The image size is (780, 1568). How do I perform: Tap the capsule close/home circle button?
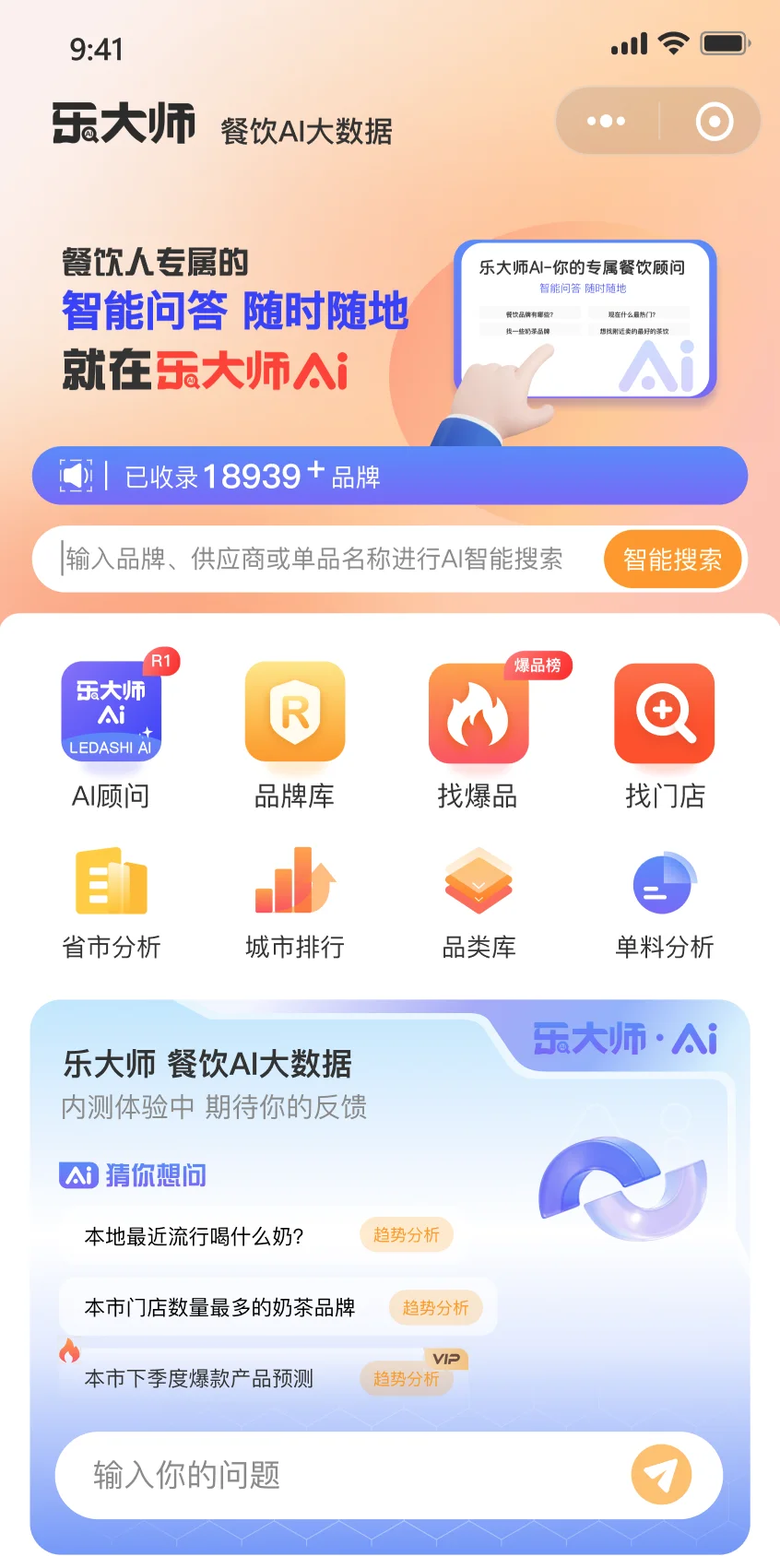coord(713,121)
